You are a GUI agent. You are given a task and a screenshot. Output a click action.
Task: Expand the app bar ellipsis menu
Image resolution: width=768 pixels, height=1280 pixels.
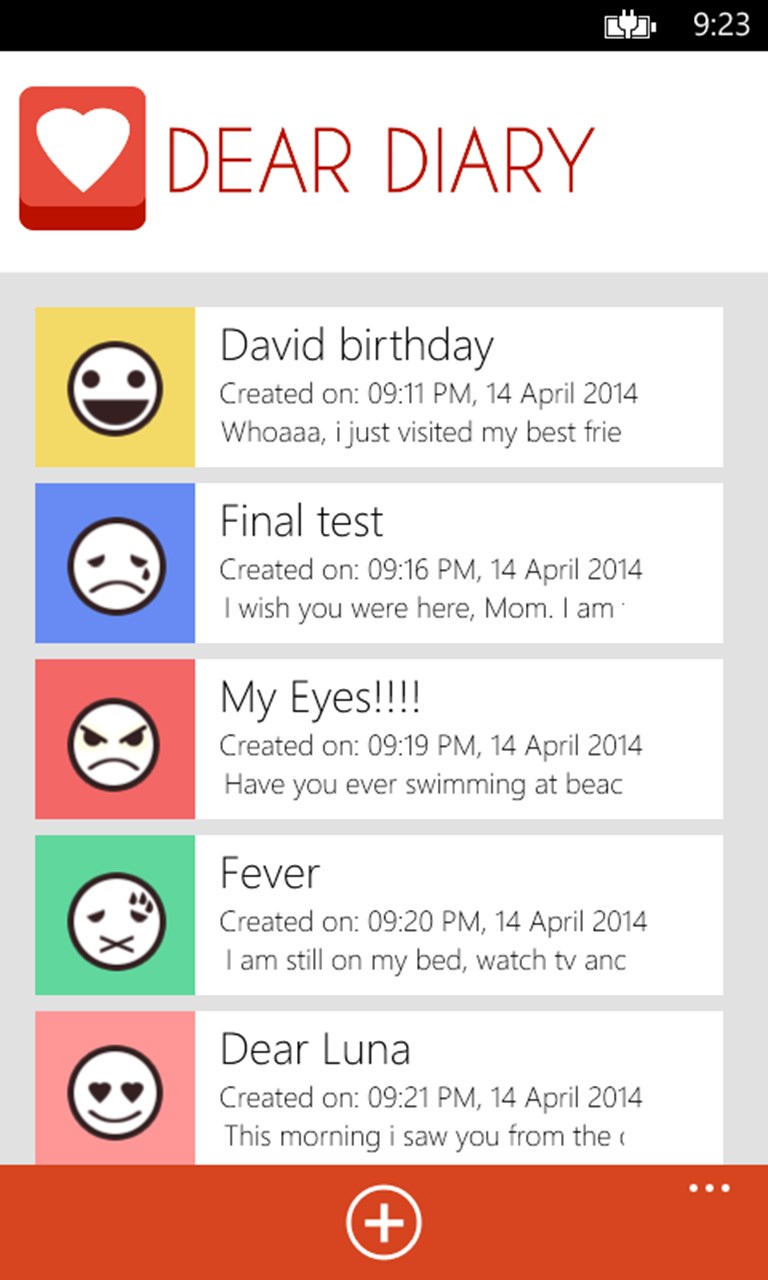709,1189
